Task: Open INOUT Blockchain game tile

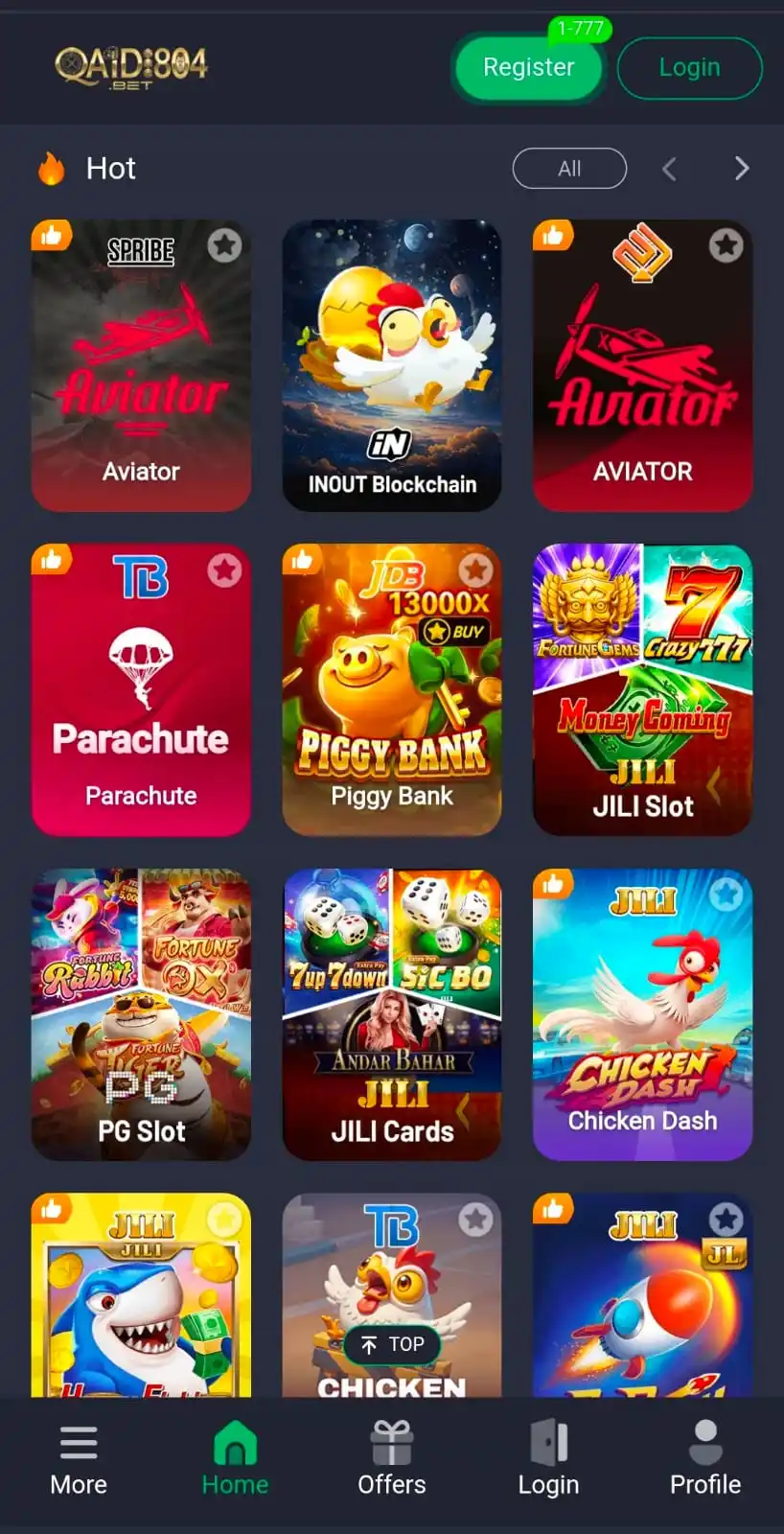Action: (x=391, y=364)
